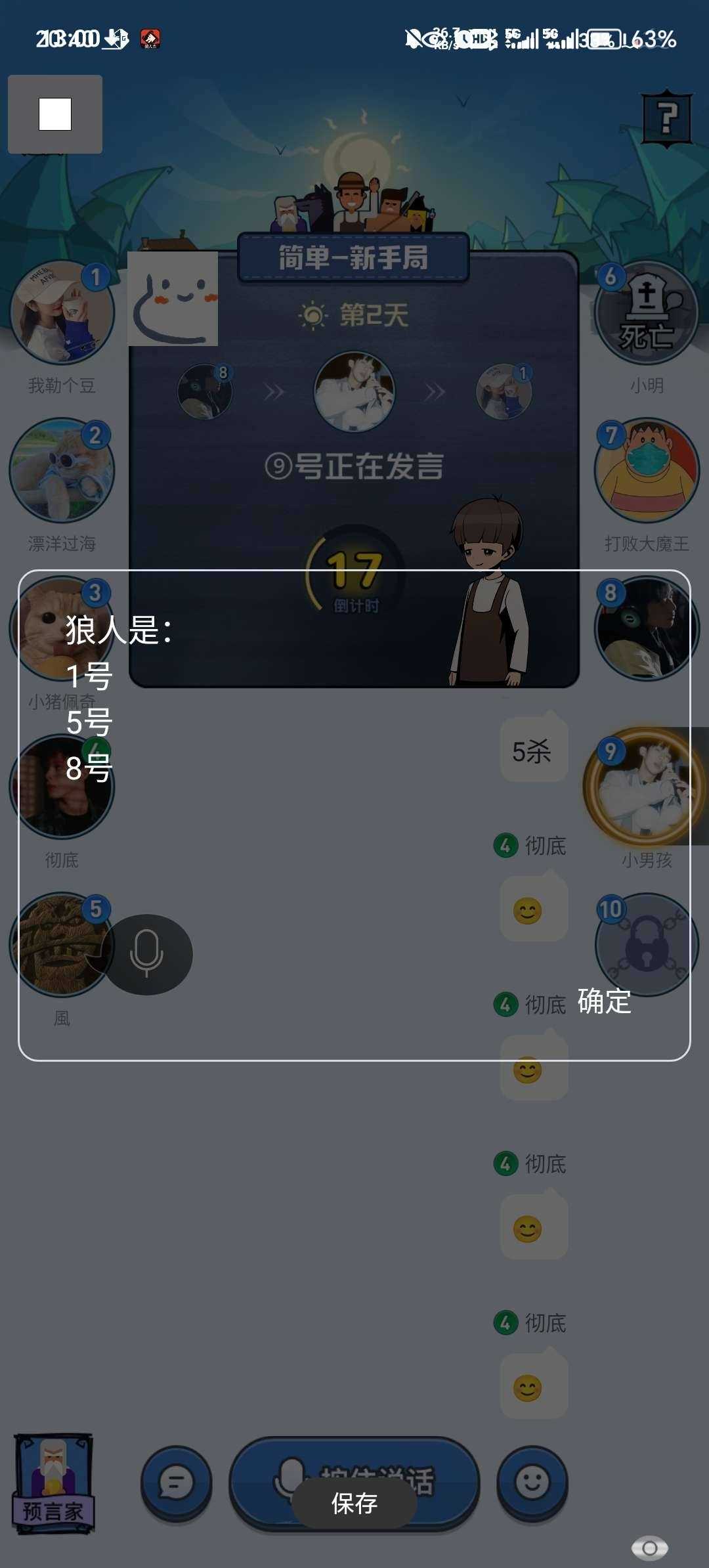Open the emoji smiley button
The width and height of the screenshot is (709, 1568).
532,1483
